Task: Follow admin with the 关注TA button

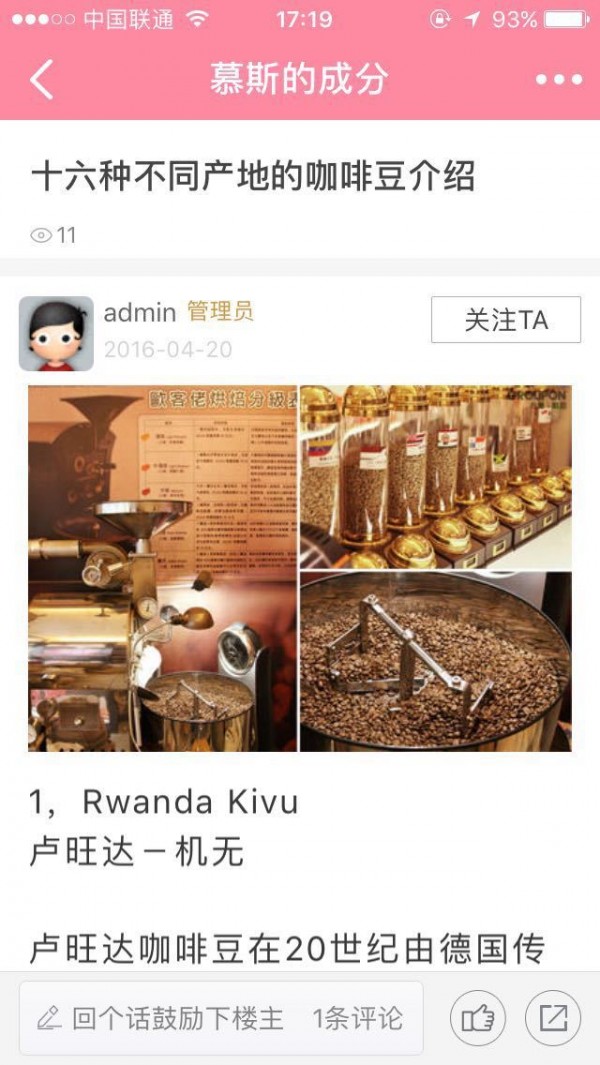Action: [505, 320]
